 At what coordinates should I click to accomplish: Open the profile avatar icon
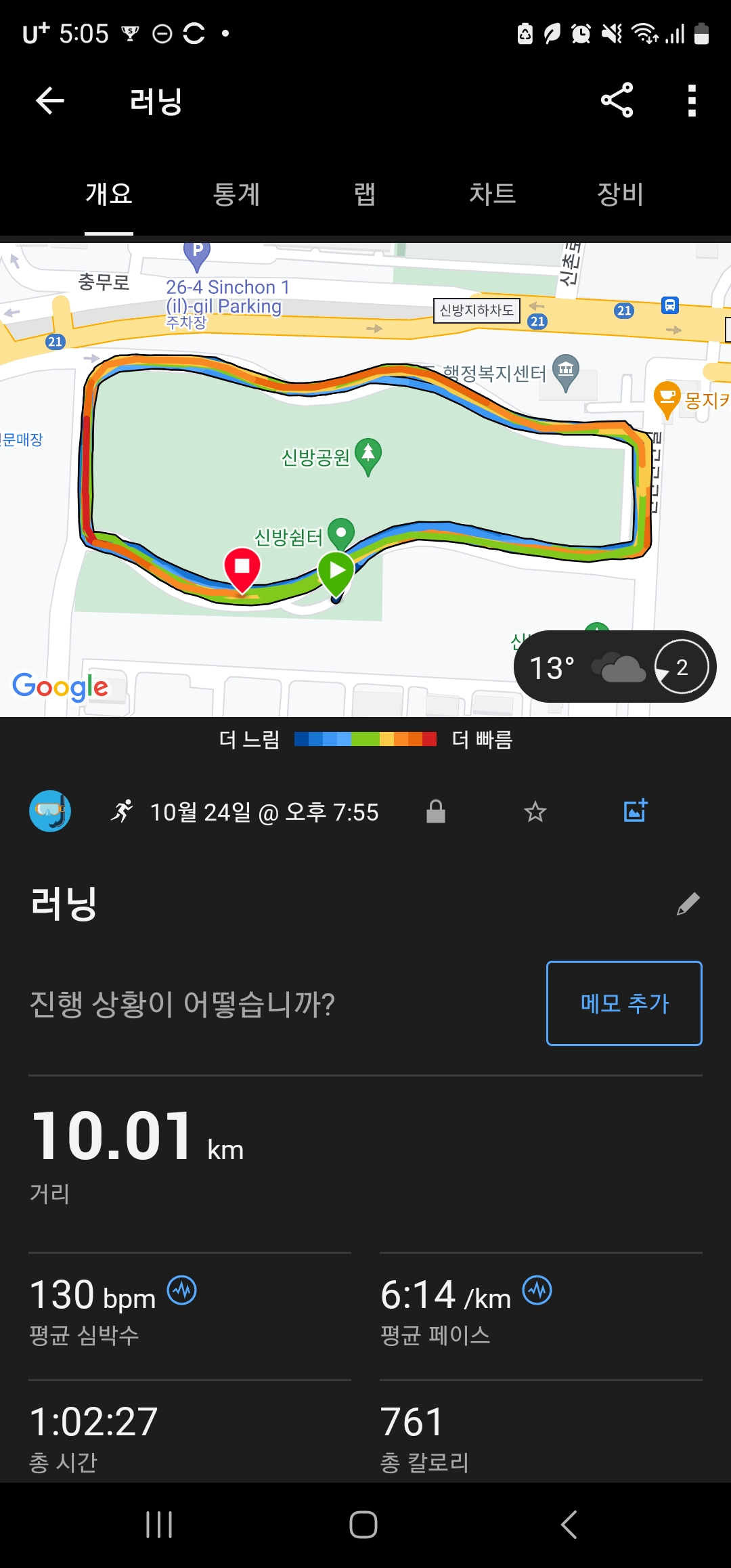click(50, 811)
